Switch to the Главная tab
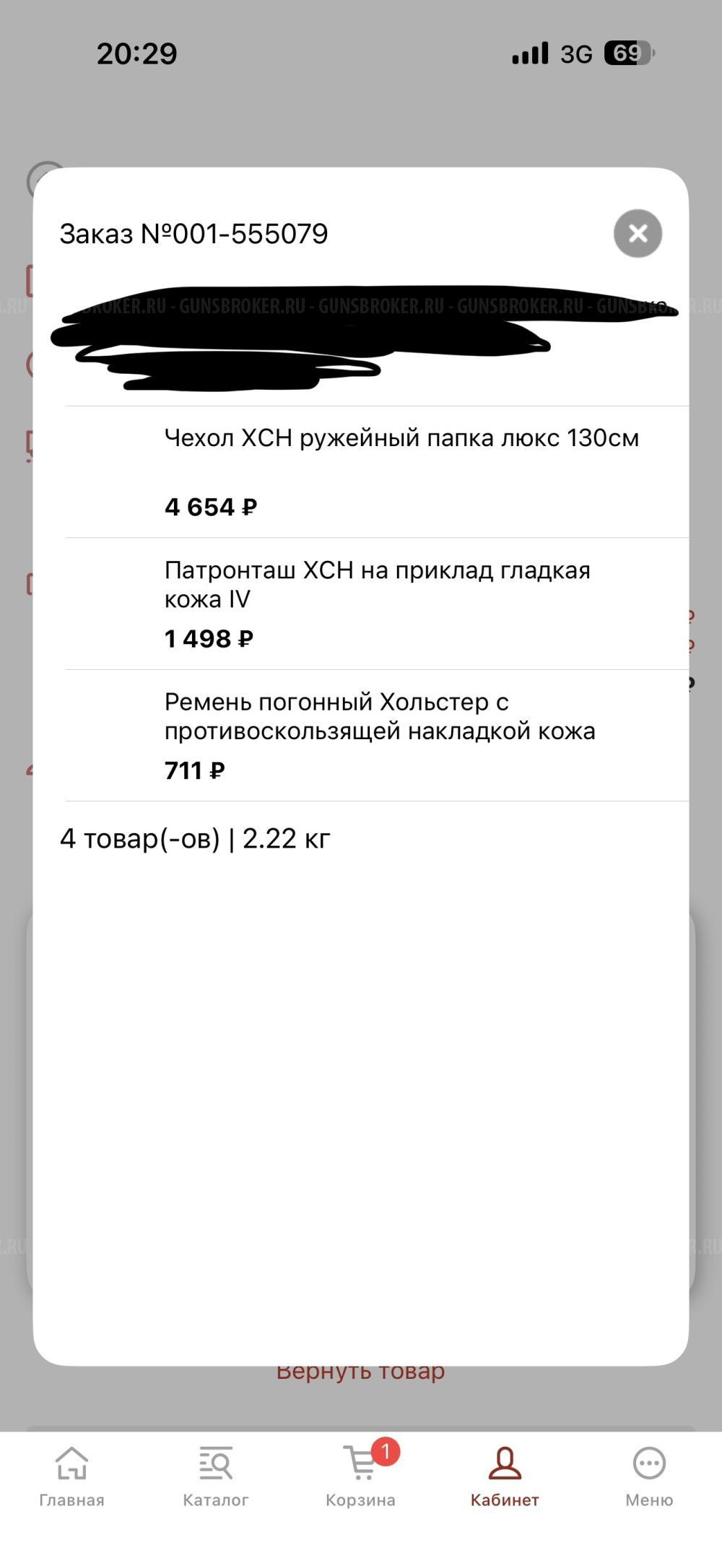 (71, 1478)
